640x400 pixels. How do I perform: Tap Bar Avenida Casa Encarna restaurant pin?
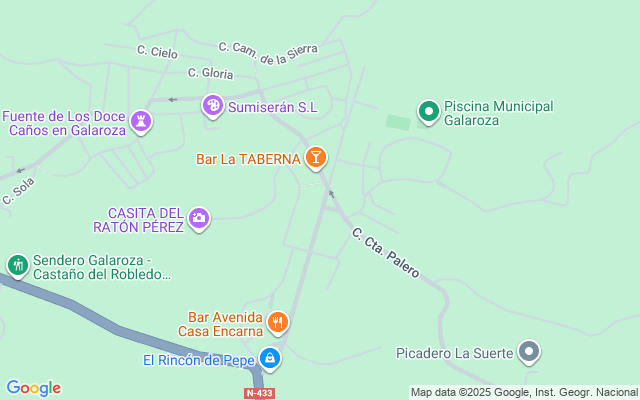[279, 322]
